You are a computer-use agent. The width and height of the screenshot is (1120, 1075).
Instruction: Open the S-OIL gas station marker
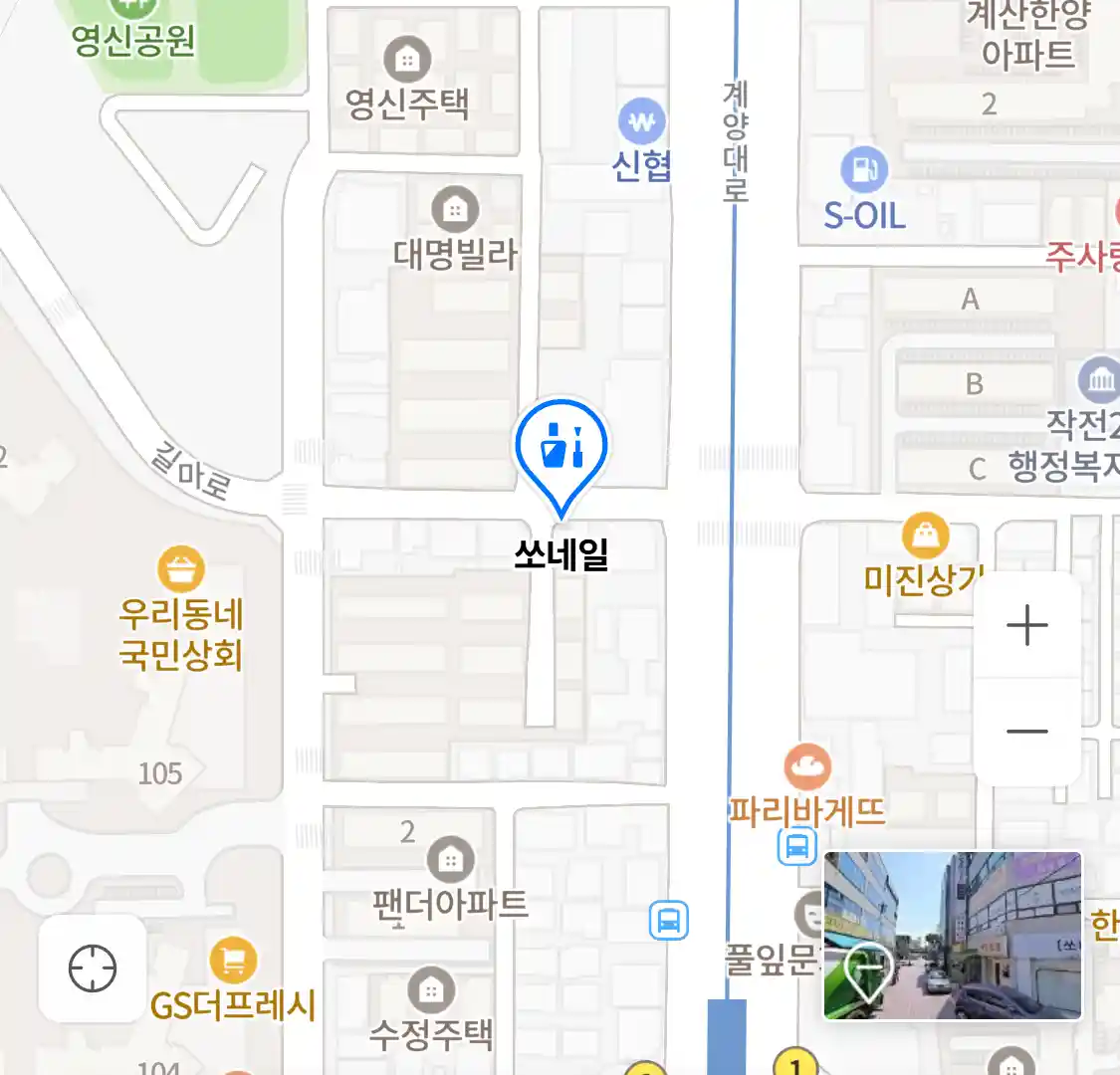click(x=863, y=170)
